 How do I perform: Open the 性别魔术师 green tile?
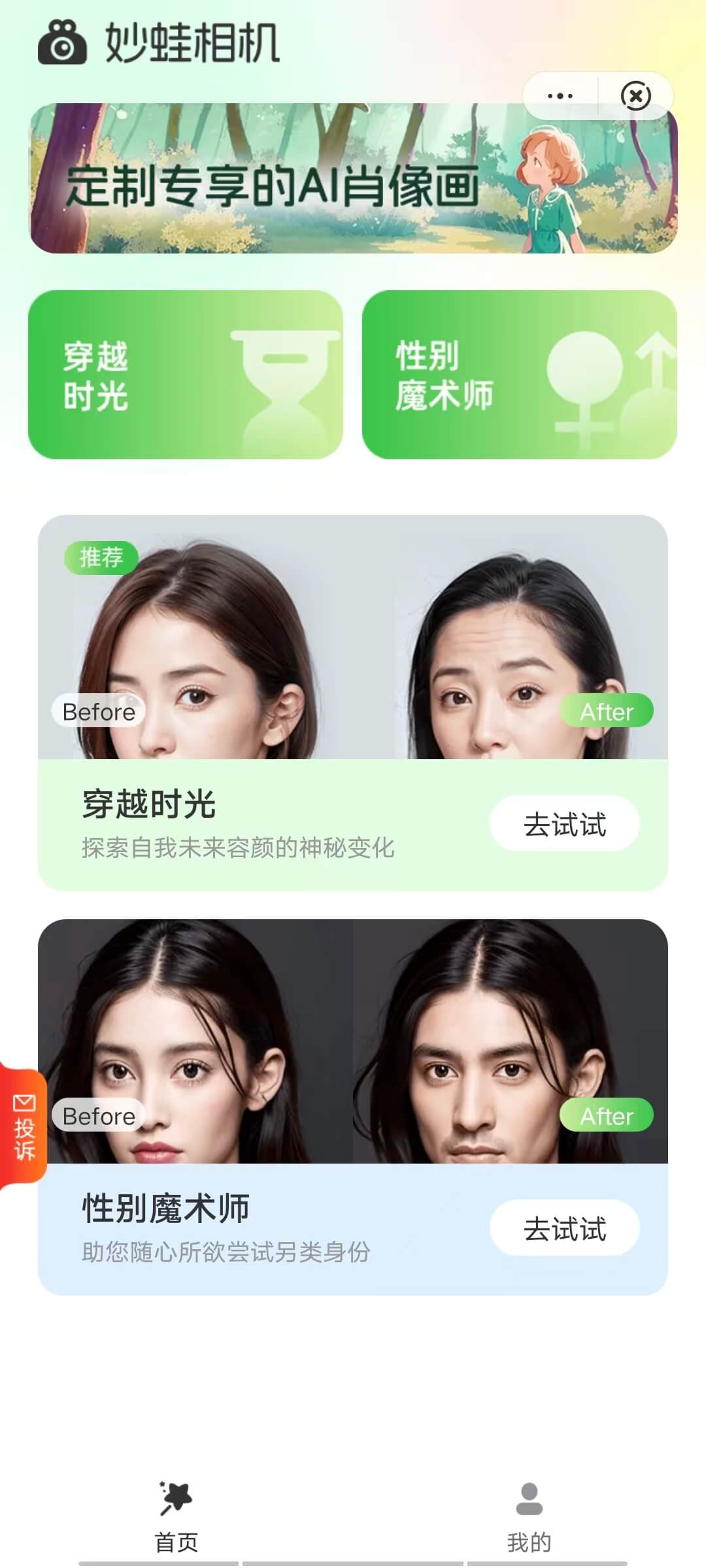[x=519, y=374]
